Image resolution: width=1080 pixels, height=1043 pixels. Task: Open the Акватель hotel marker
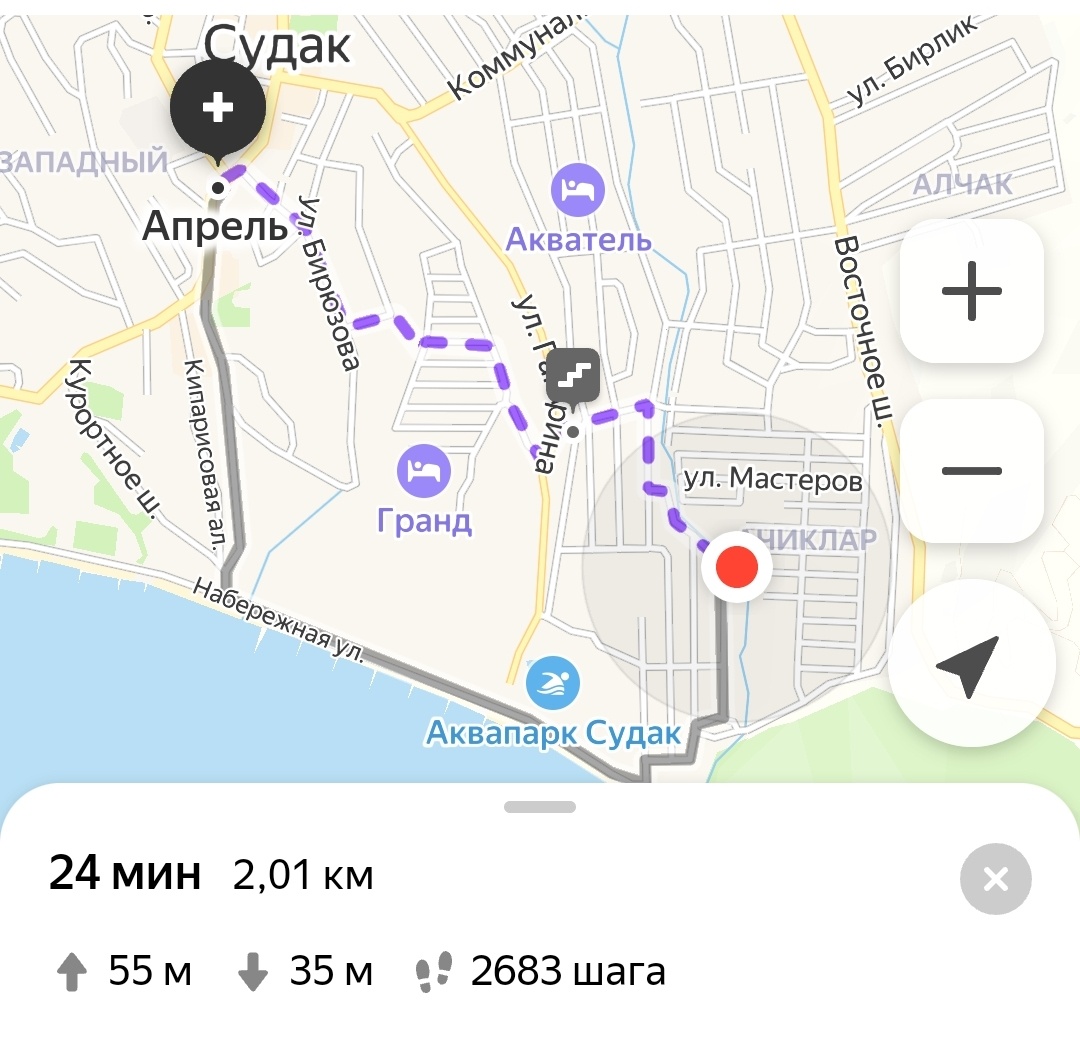click(x=579, y=191)
